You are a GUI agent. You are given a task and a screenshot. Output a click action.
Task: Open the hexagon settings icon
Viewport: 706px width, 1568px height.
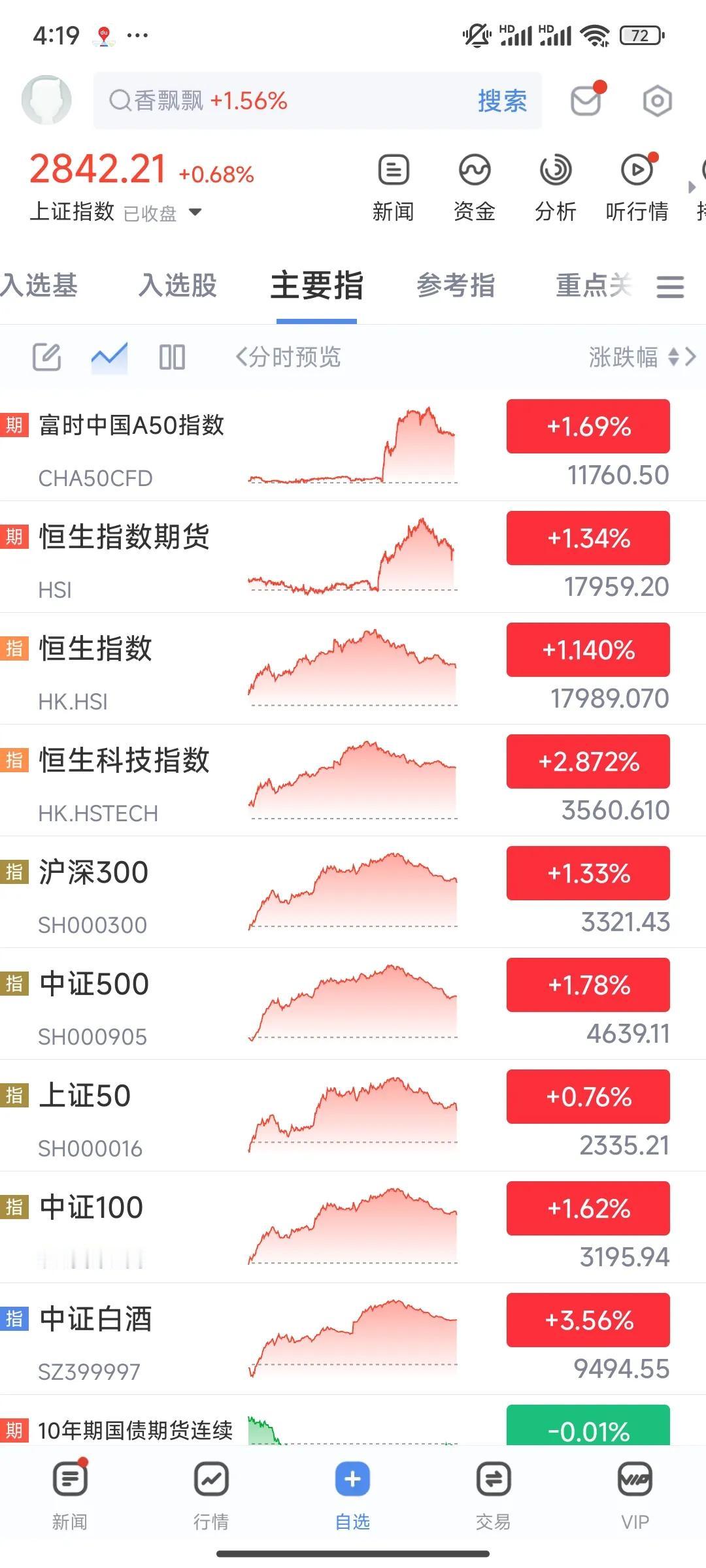tap(657, 101)
